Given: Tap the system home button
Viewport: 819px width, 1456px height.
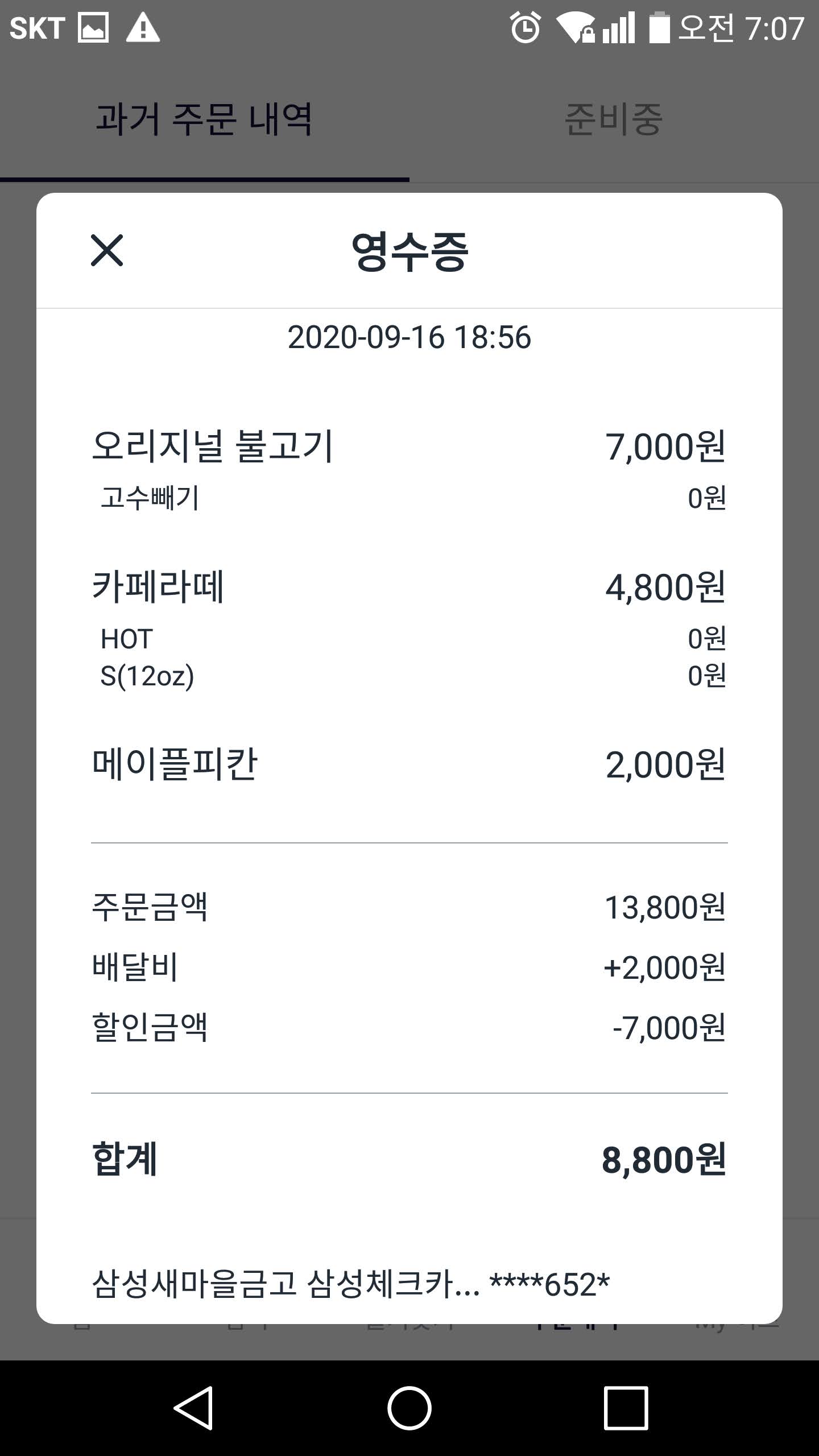Looking at the screenshot, I should coord(409,1408).
